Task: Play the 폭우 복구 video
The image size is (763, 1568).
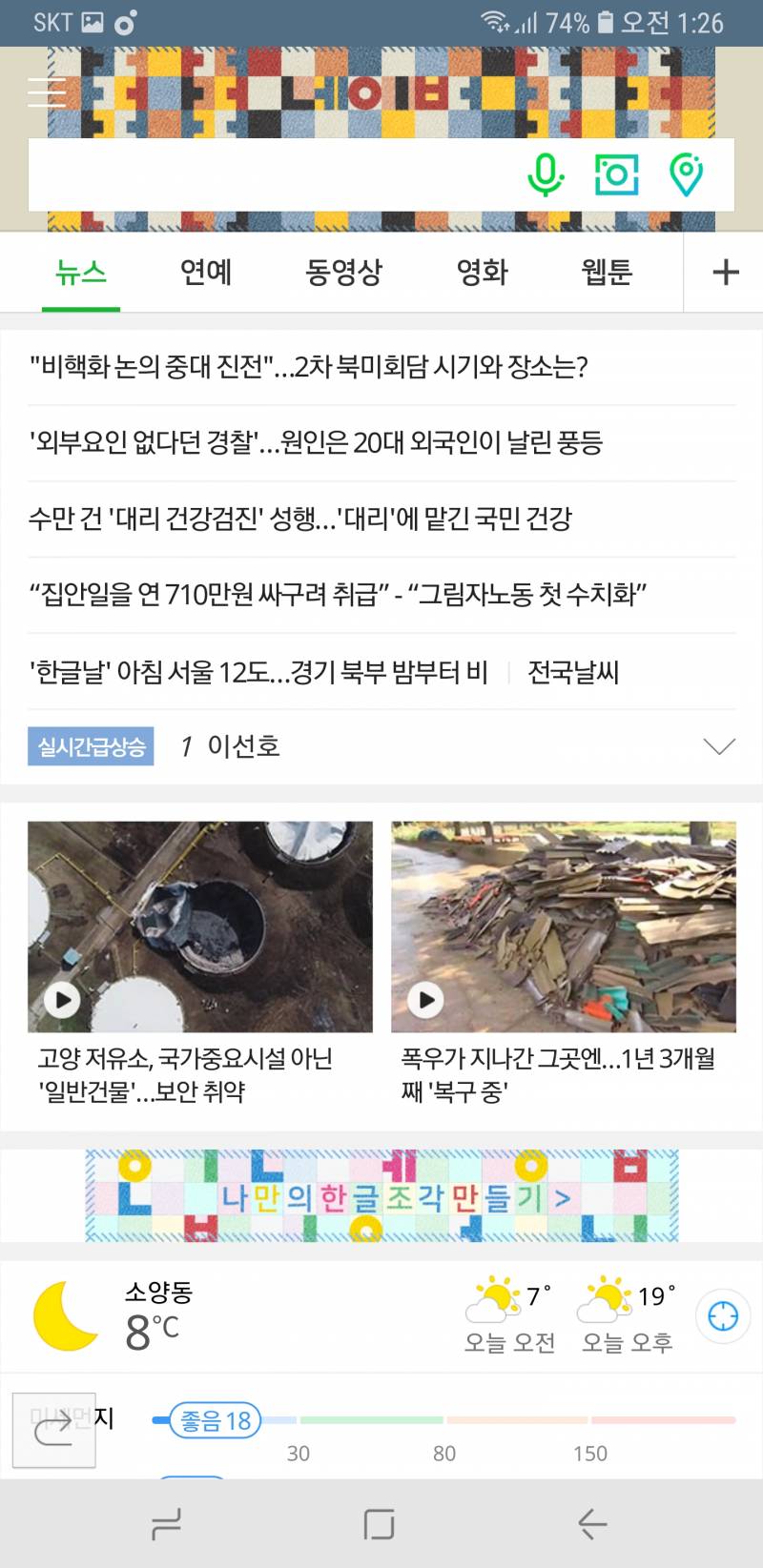Action: 424,1002
